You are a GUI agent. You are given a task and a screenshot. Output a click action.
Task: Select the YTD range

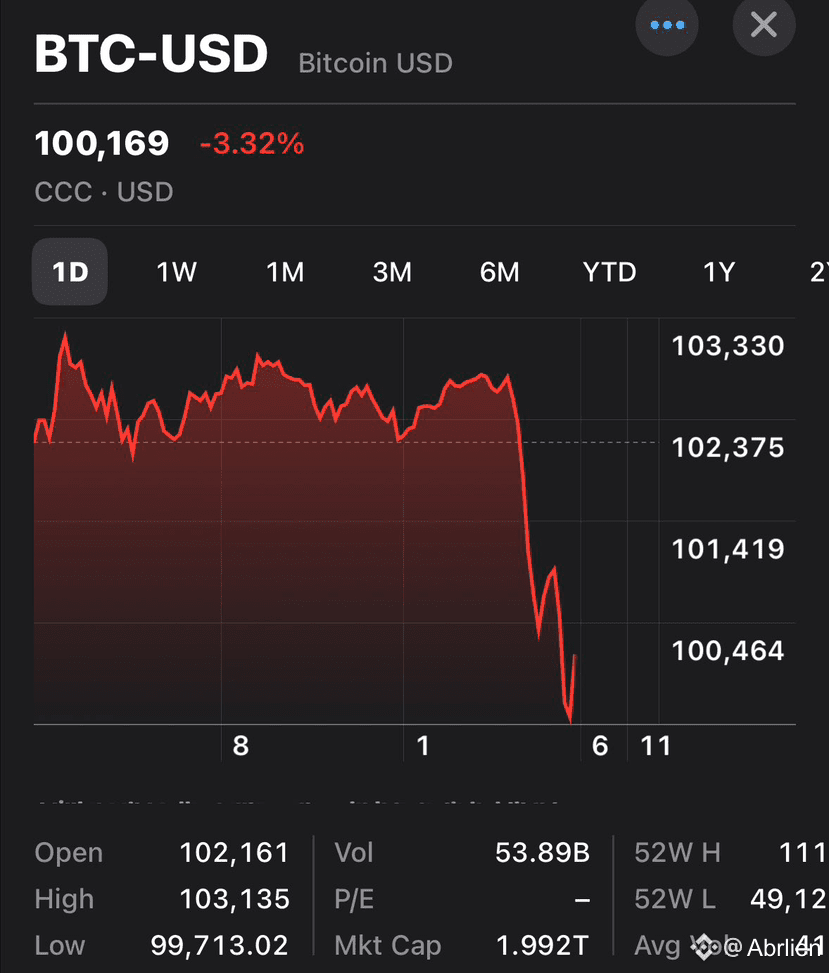tap(609, 271)
